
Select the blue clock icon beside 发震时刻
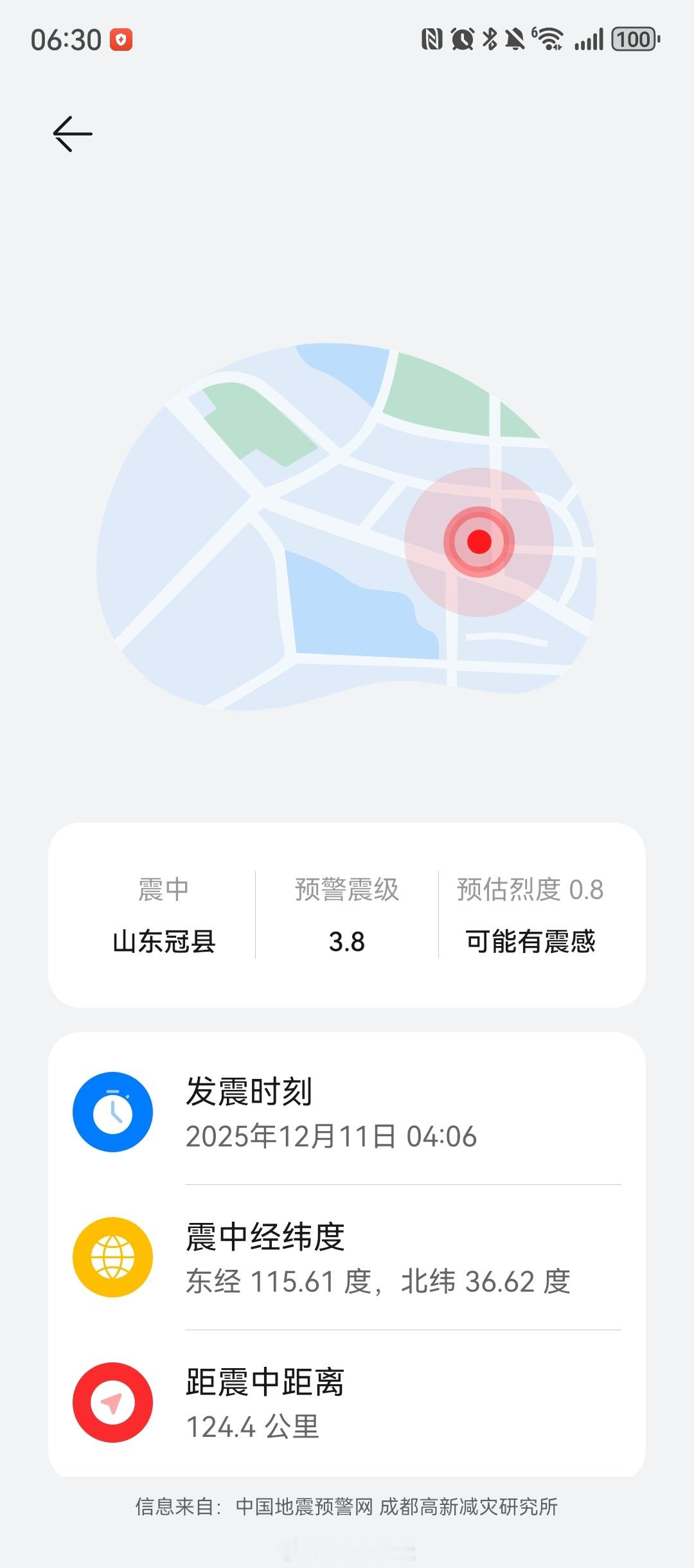(112, 1111)
